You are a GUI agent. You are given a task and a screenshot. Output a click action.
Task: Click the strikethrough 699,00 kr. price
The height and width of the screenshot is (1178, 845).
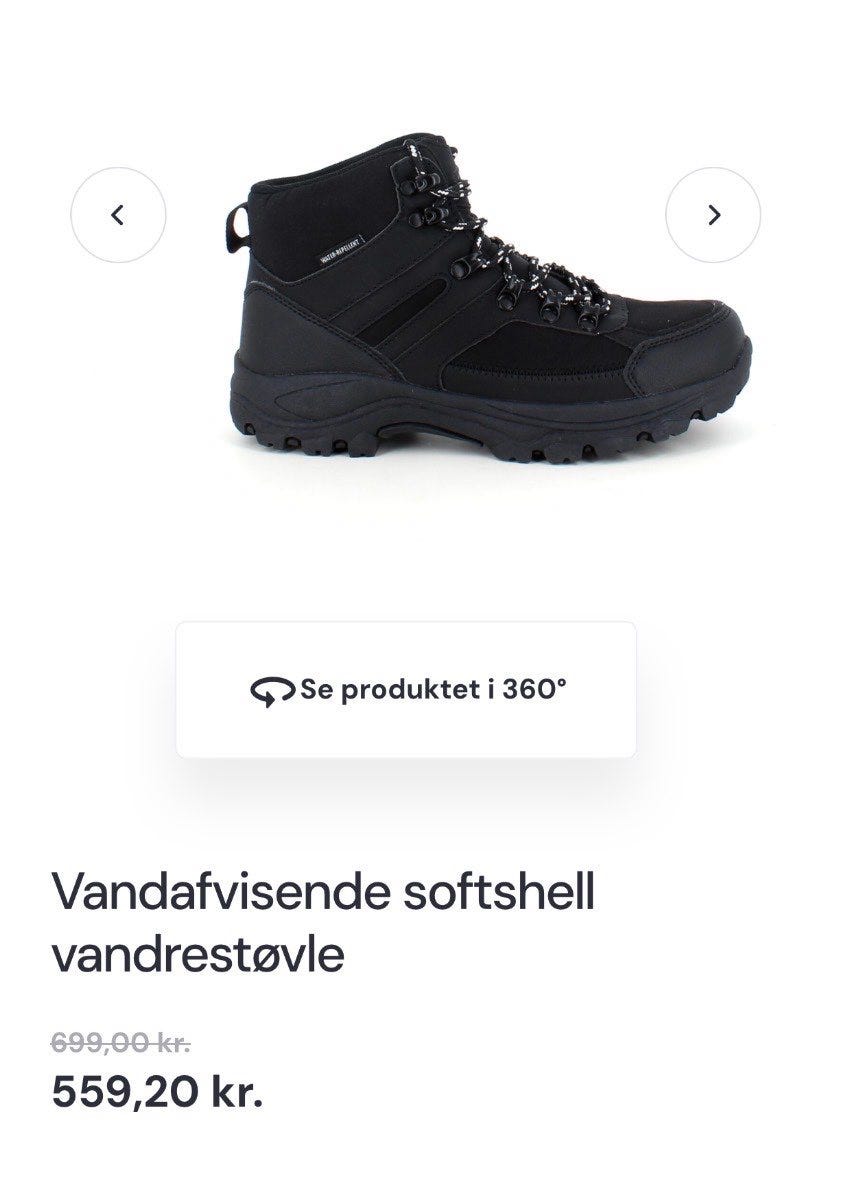coord(120,1042)
